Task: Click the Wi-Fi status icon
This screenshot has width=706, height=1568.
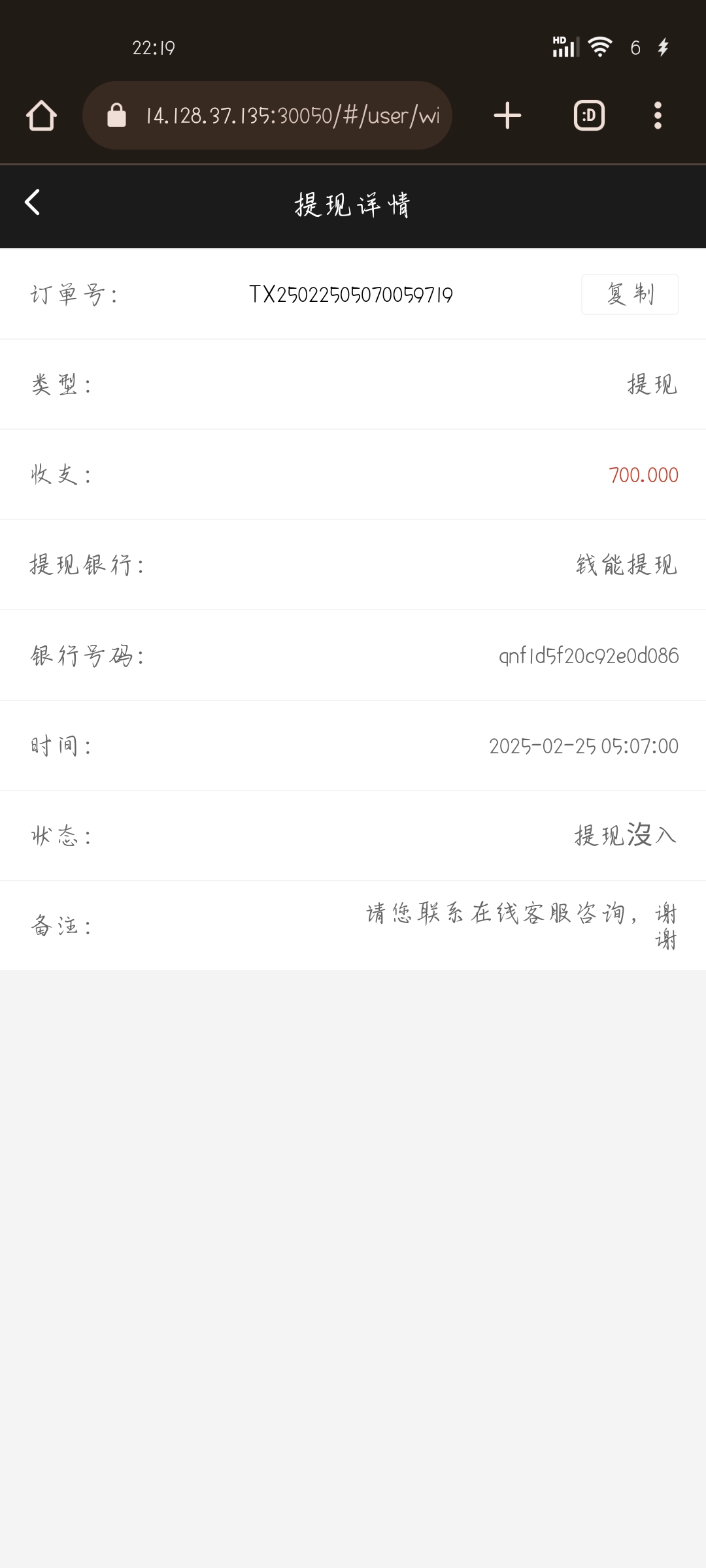Action: pos(599,46)
